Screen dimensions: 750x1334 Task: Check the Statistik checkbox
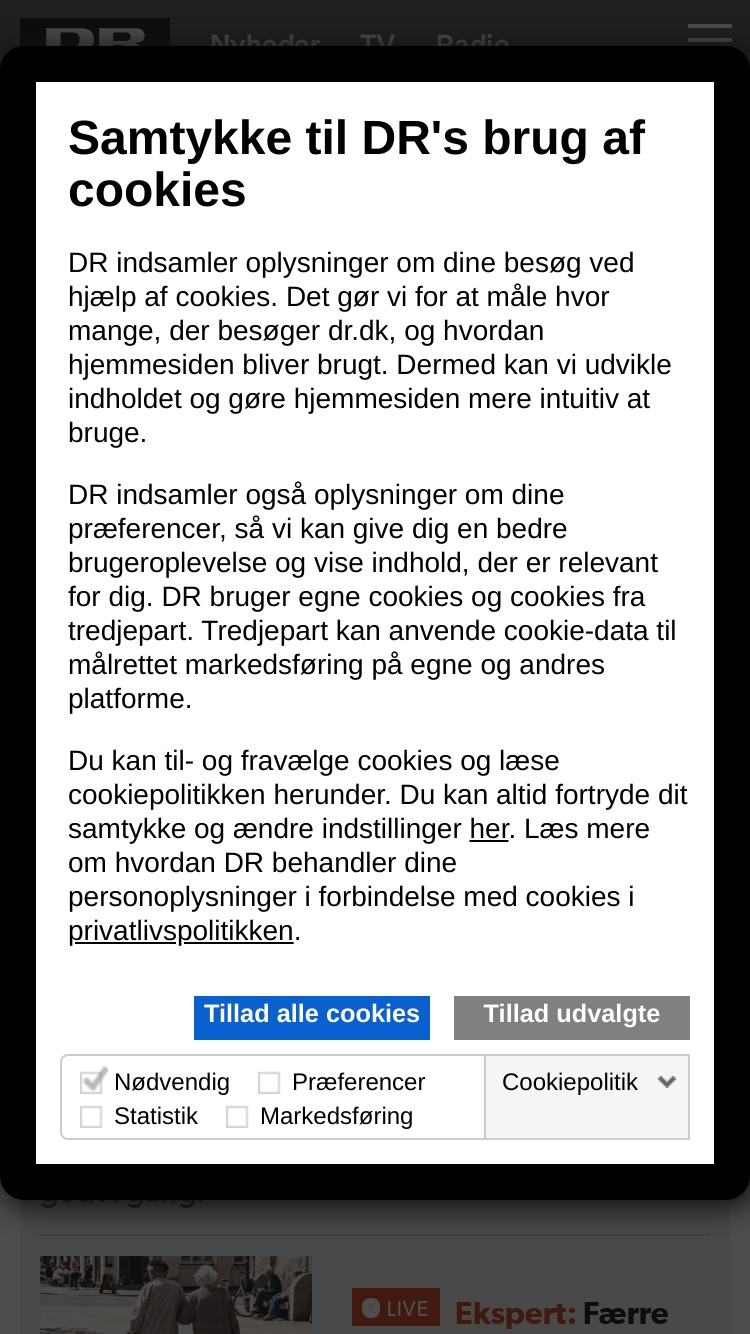(x=91, y=1117)
